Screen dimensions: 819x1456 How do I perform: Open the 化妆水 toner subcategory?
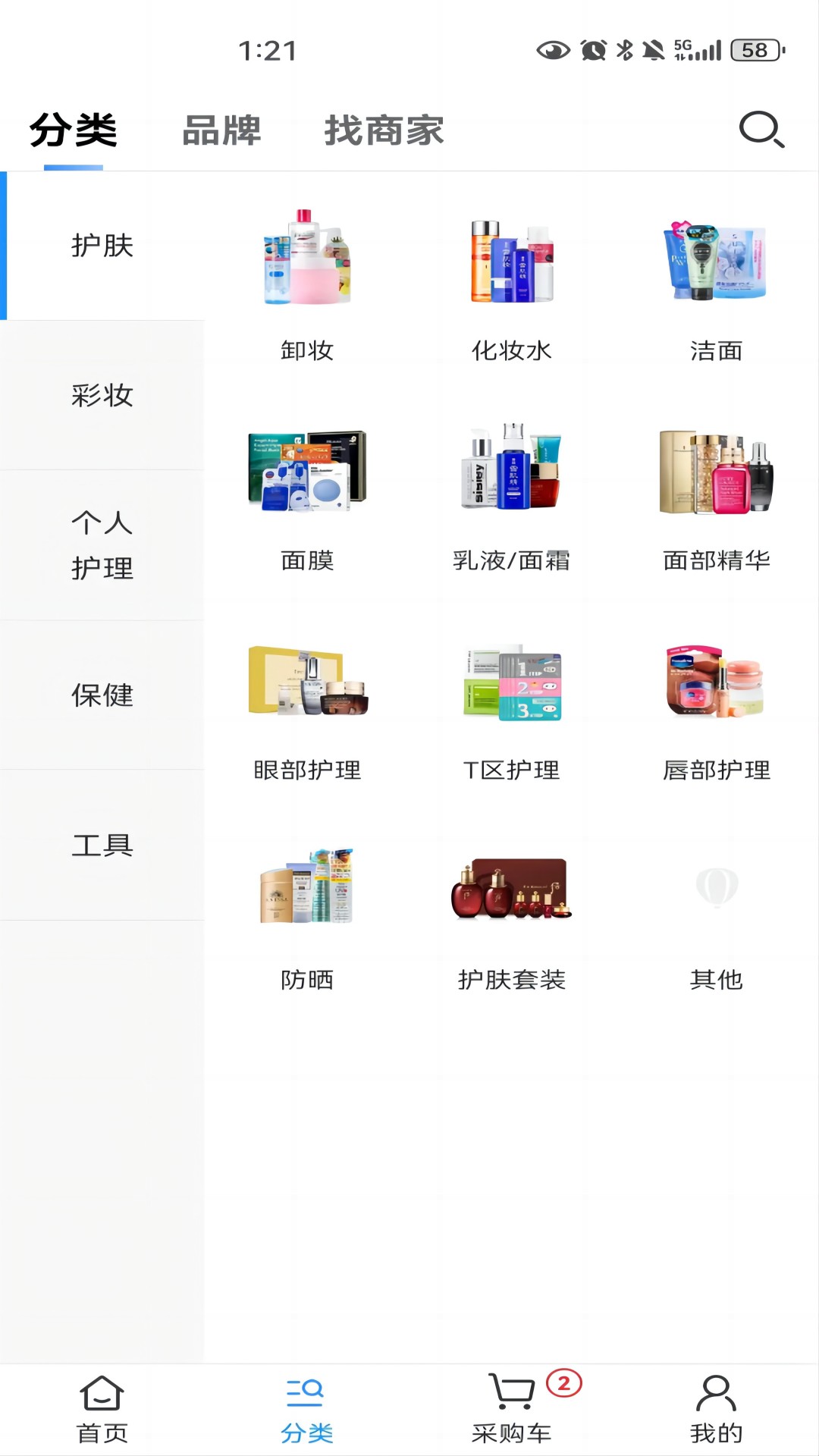[510, 262]
